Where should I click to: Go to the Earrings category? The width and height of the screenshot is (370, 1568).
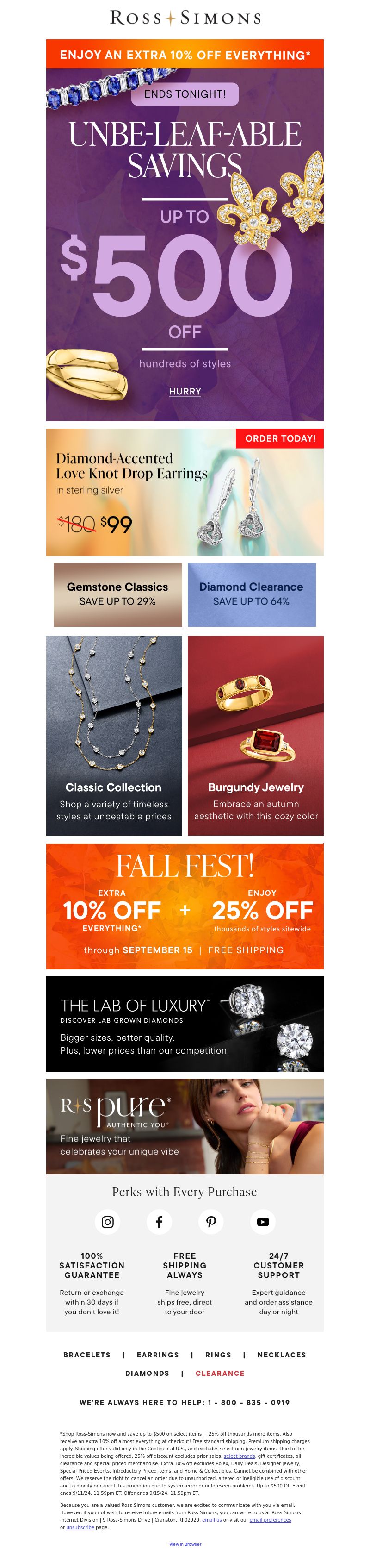pyautogui.click(x=158, y=1354)
